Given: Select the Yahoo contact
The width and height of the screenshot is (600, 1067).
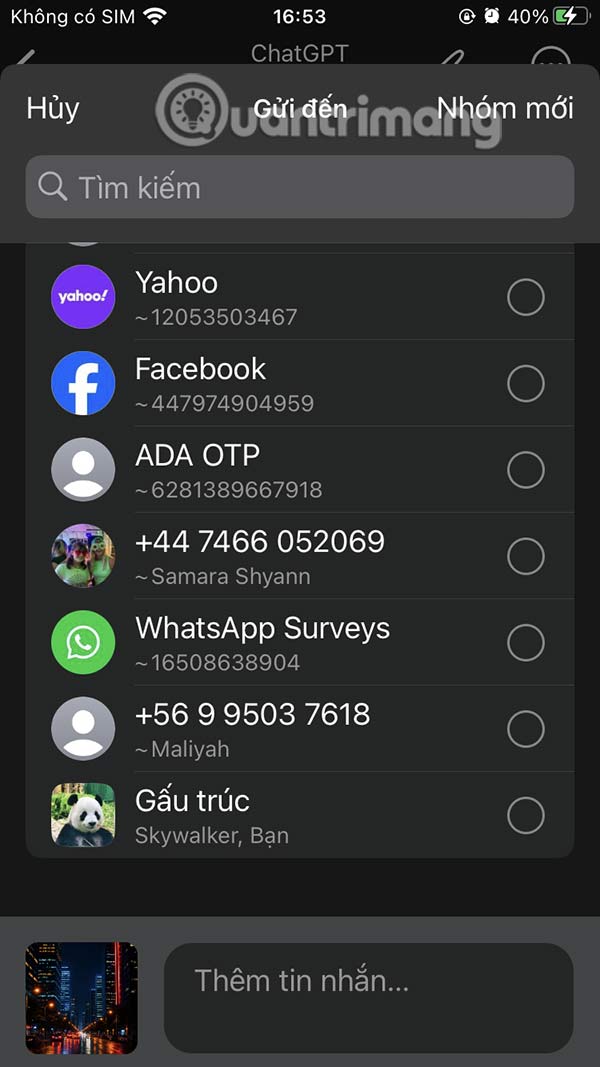Looking at the screenshot, I should (525, 297).
